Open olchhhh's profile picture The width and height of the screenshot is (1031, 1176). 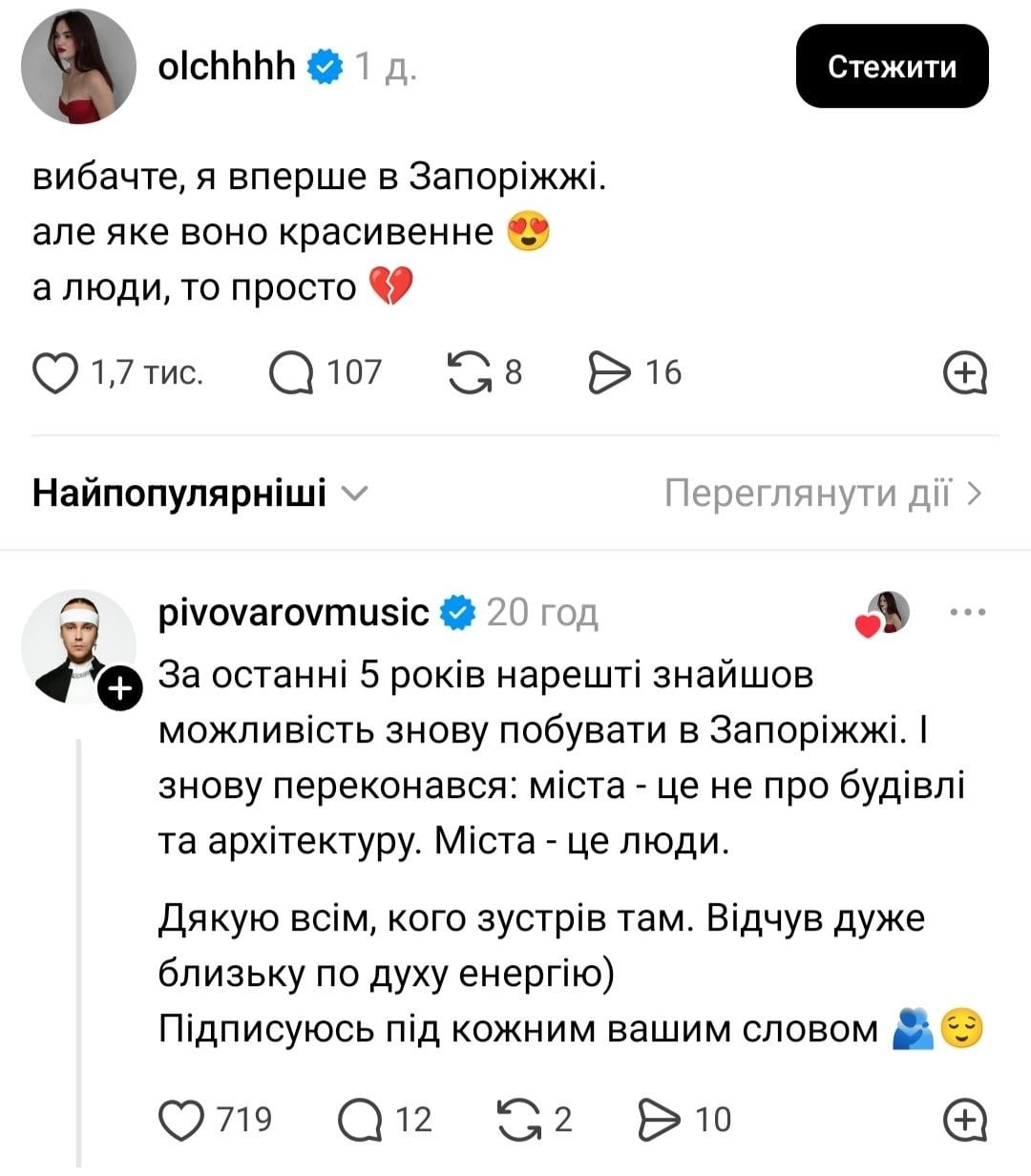tap(78, 69)
